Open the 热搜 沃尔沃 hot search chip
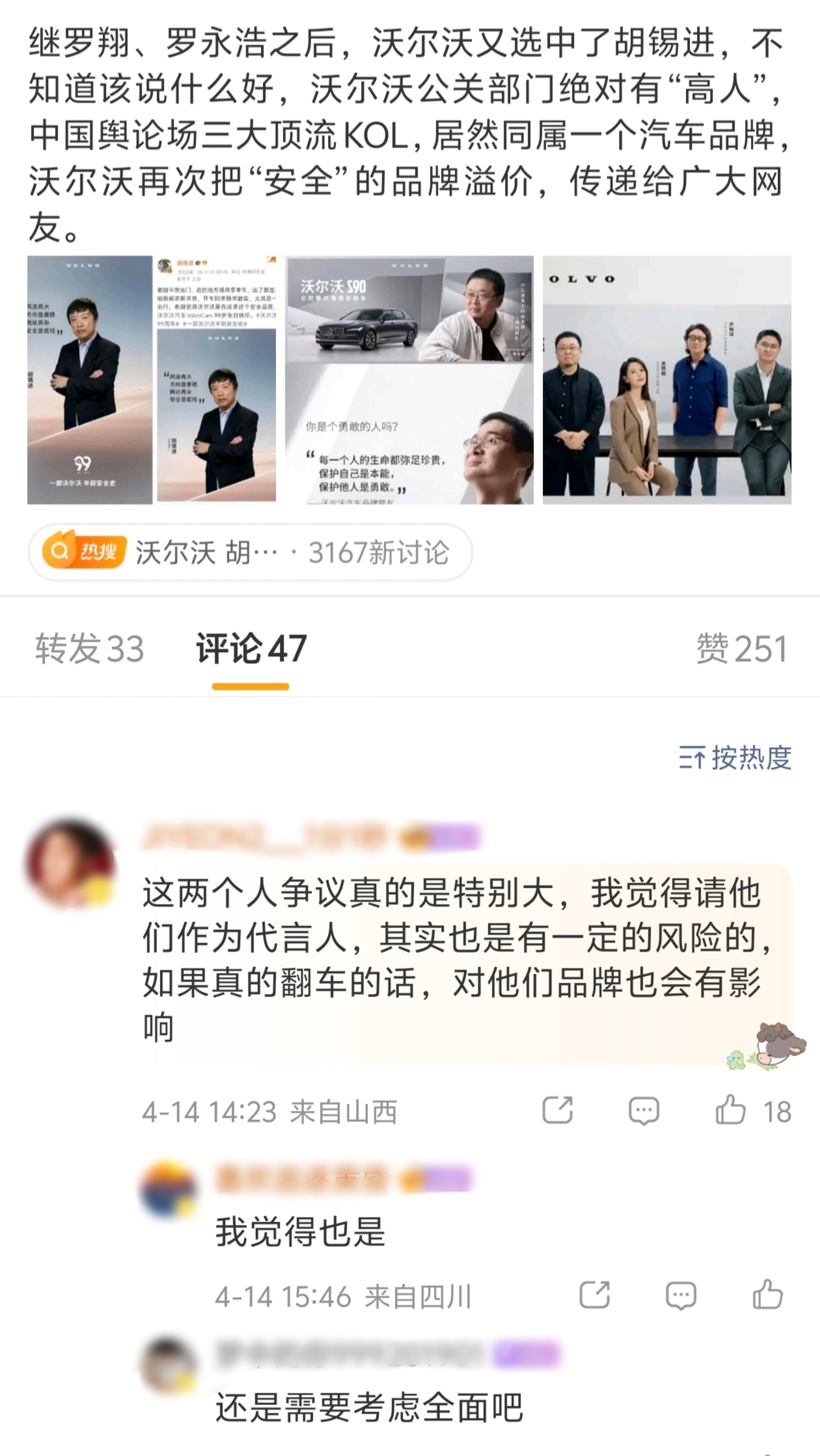This screenshot has height=1456, width=820. click(250, 551)
